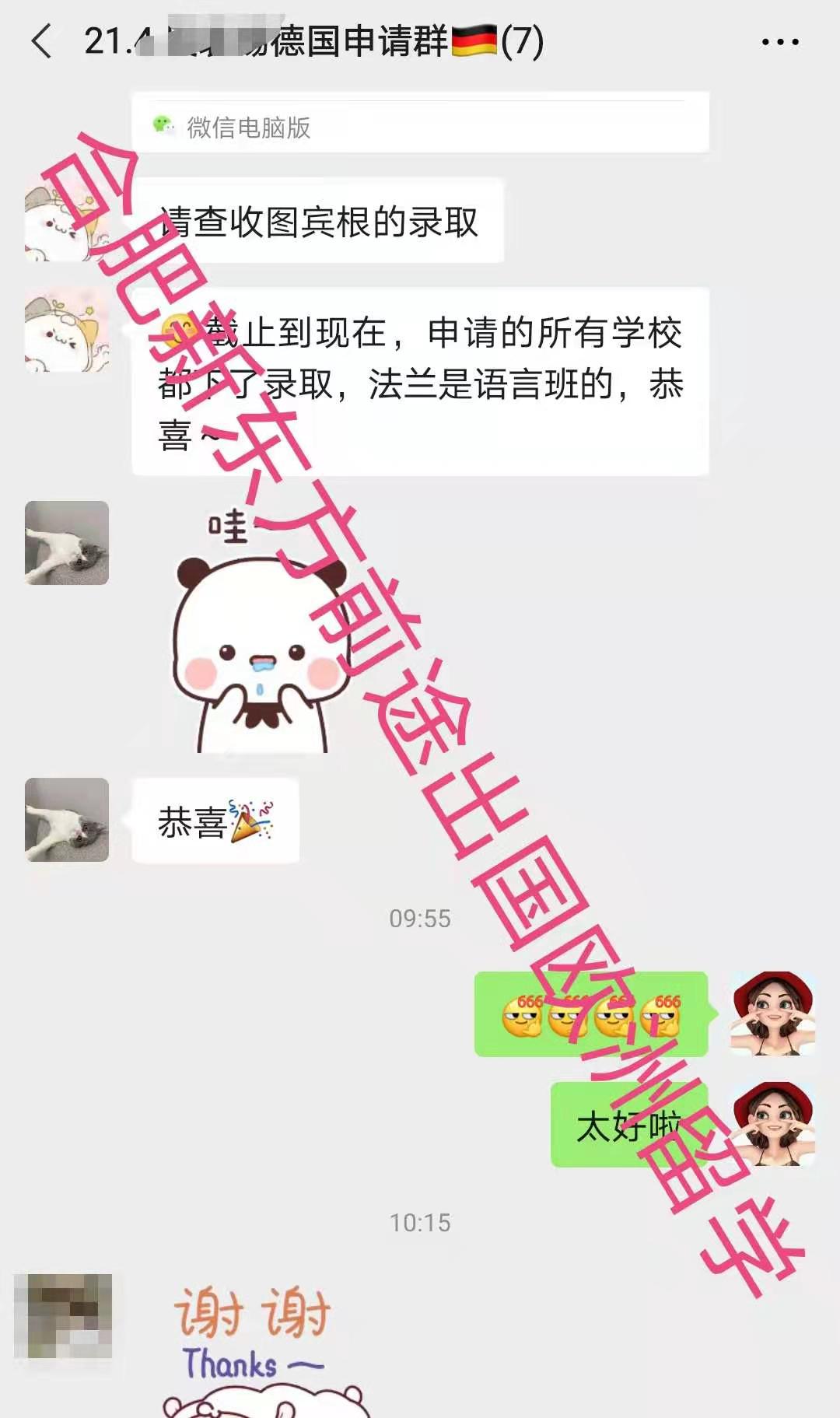Tap own avatar beside 太好啦 message
Viewport: 840px width, 1418px height.
tap(772, 1124)
